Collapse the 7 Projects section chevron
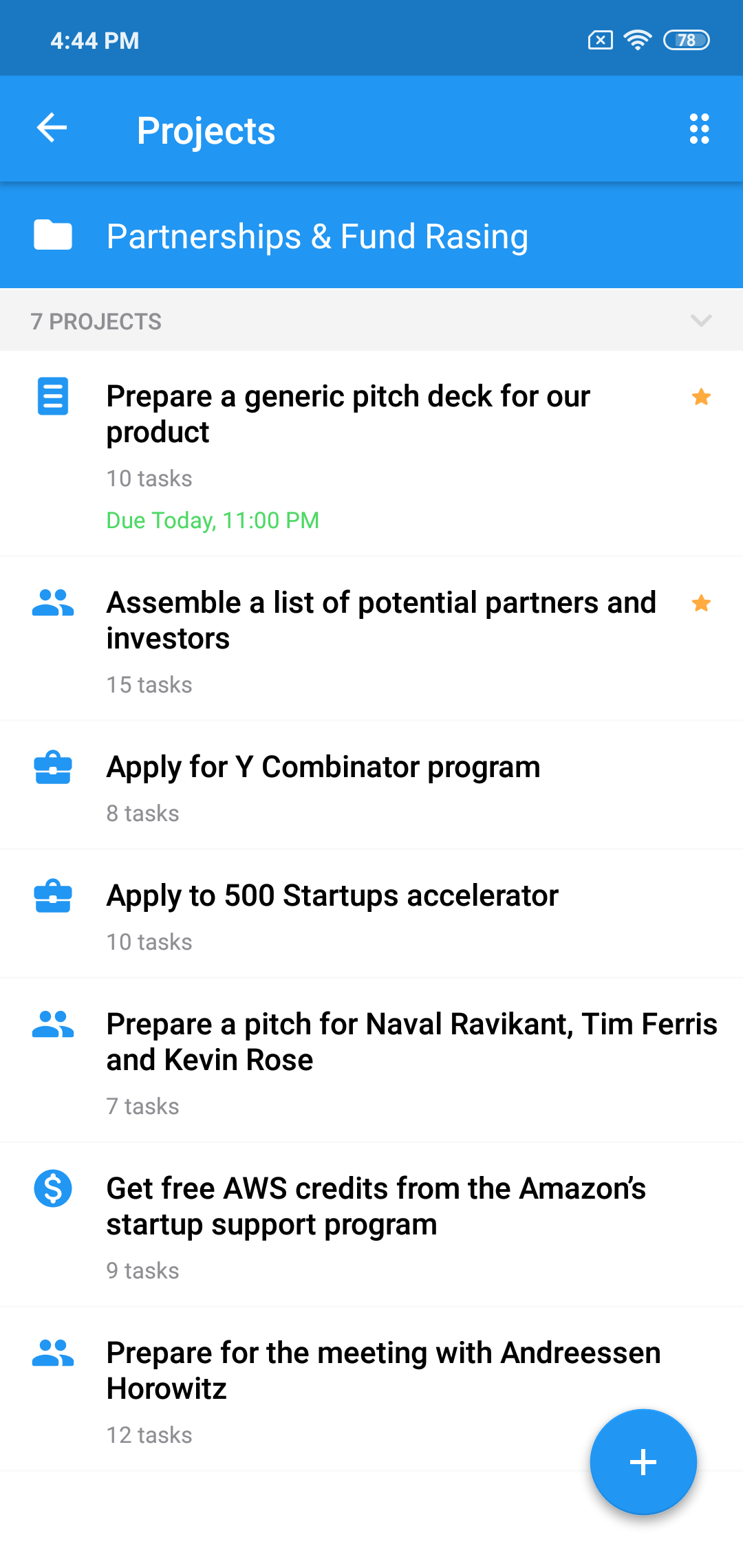743x1568 pixels. tap(700, 320)
